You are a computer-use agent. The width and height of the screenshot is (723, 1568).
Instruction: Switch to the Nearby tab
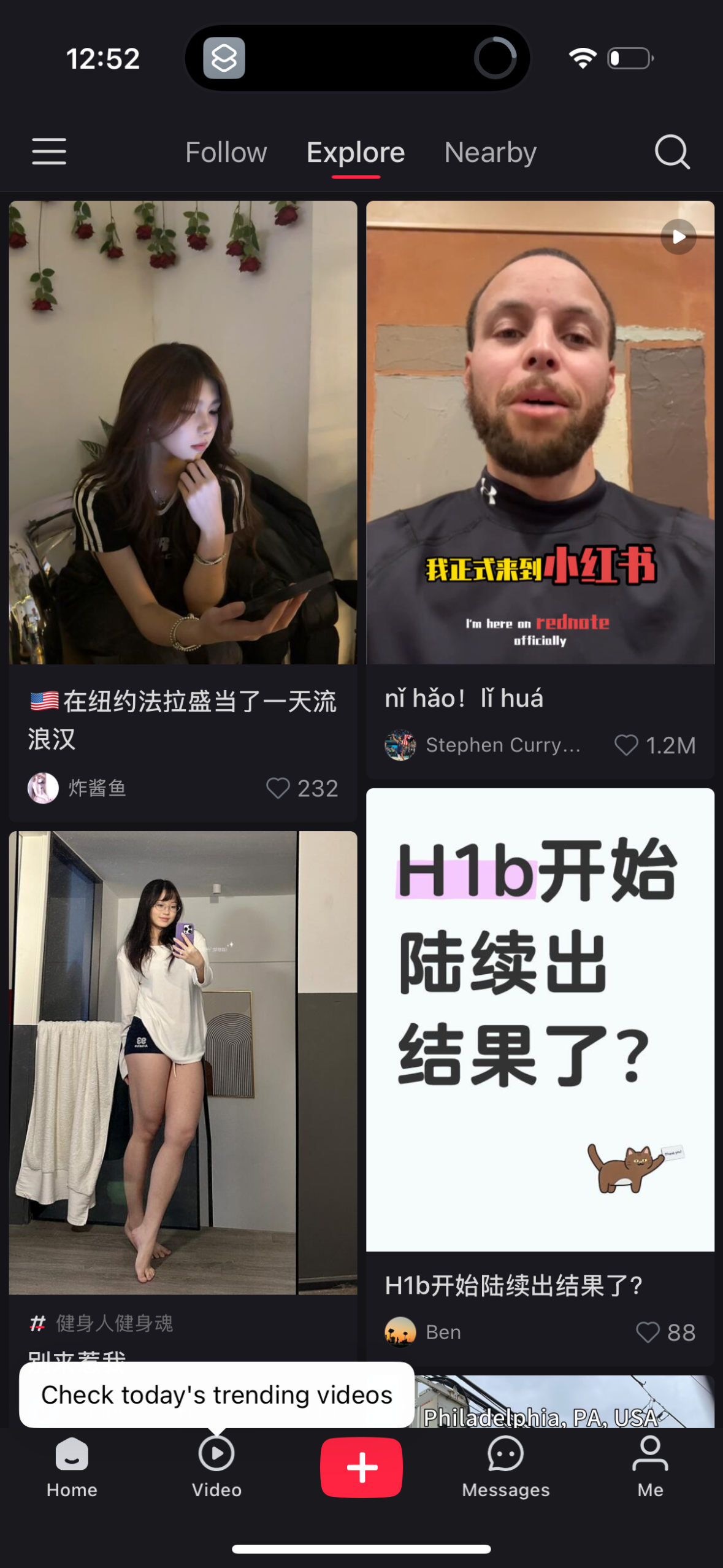click(x=490, y=152)
